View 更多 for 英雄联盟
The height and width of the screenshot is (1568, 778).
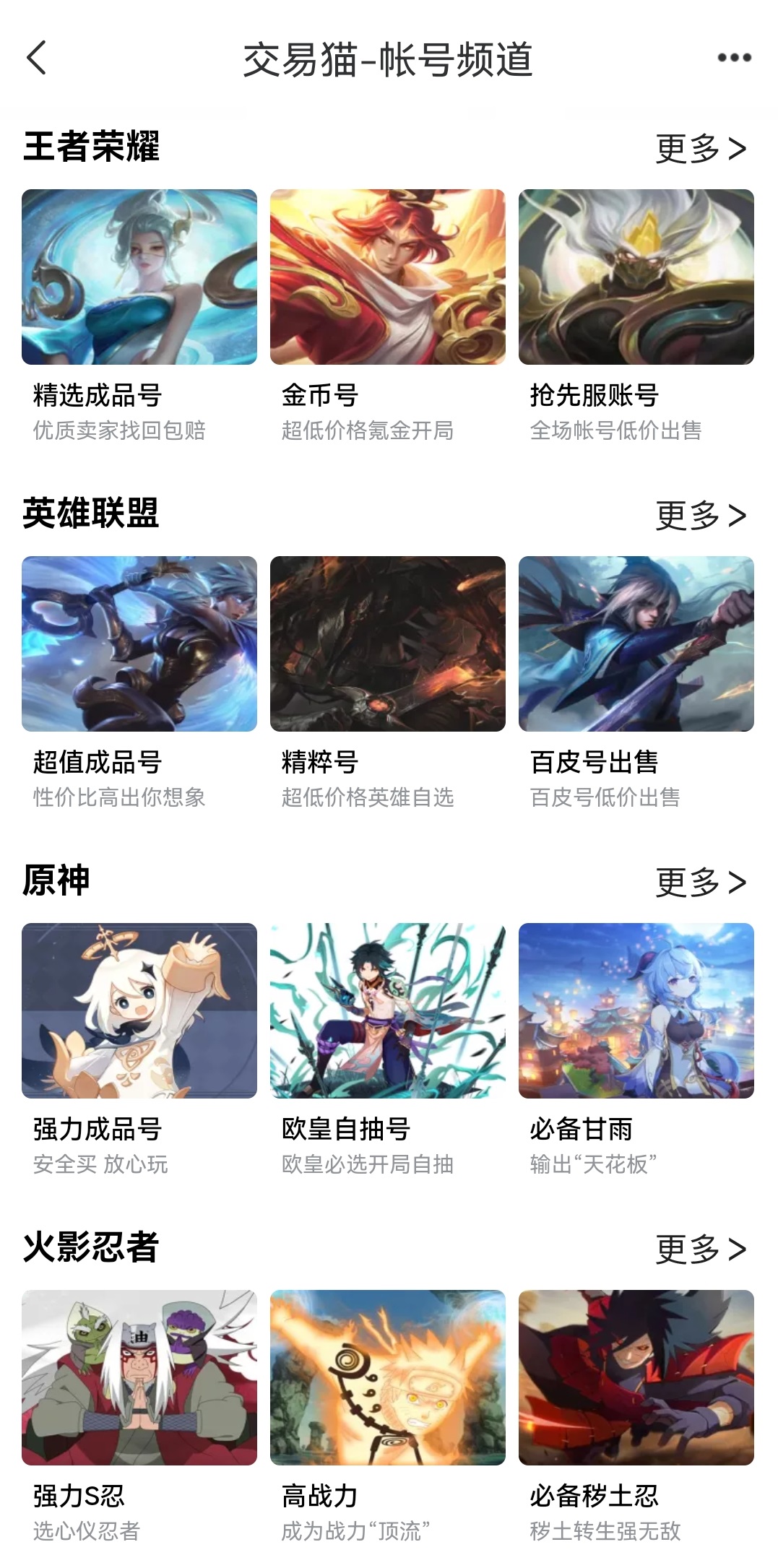click(x=700, y=516)
